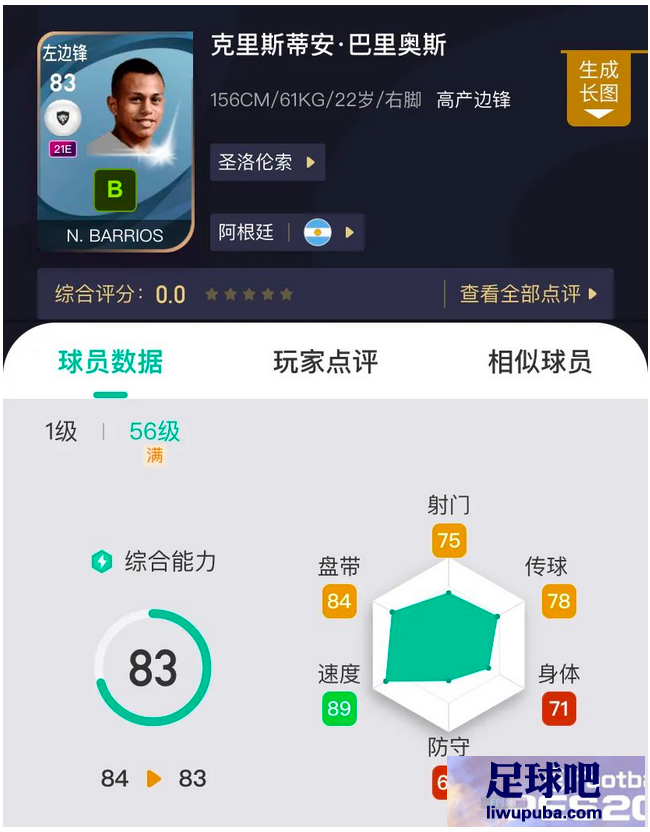
Task: Select level 1级
Action: click(x=61, y=431)
